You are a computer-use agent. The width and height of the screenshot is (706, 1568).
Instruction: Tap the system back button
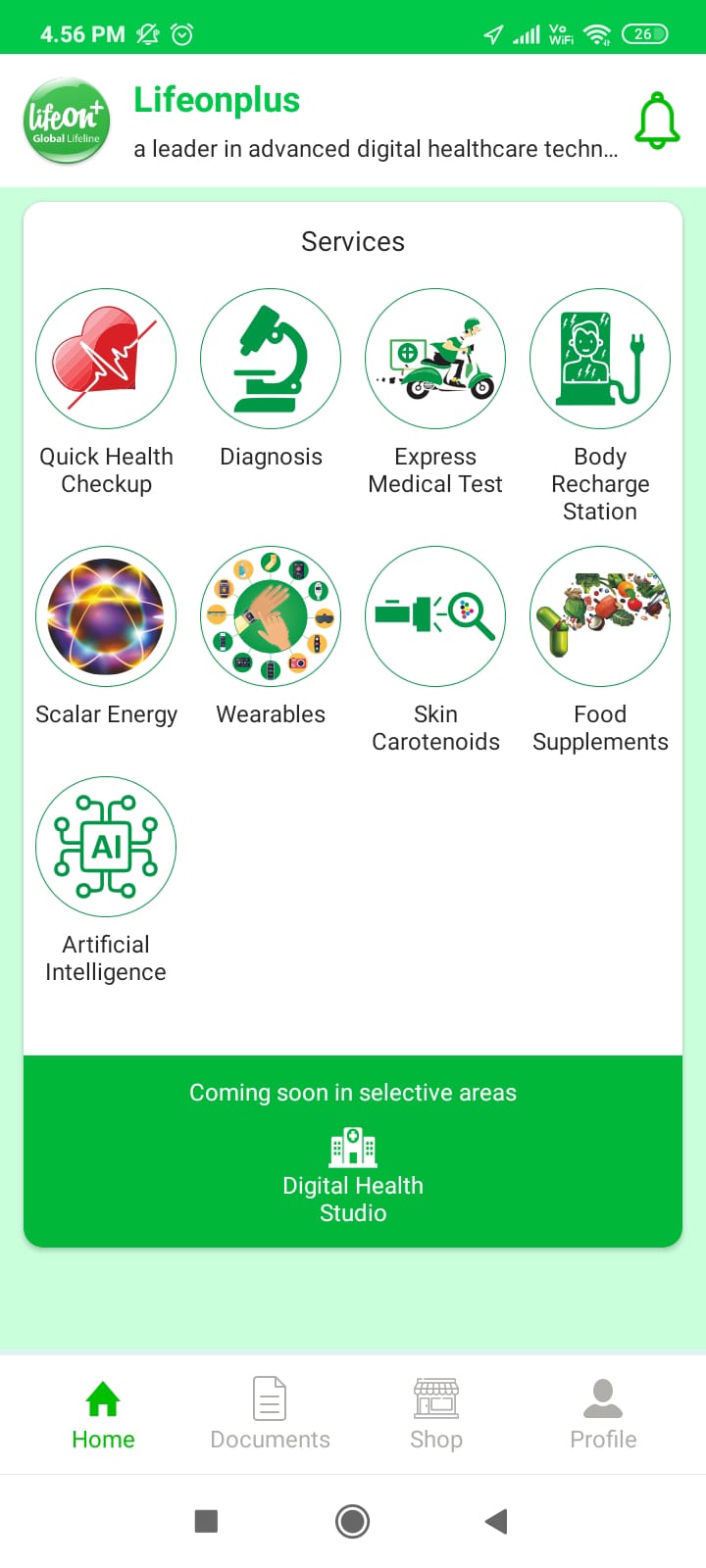click(496, 1521)
